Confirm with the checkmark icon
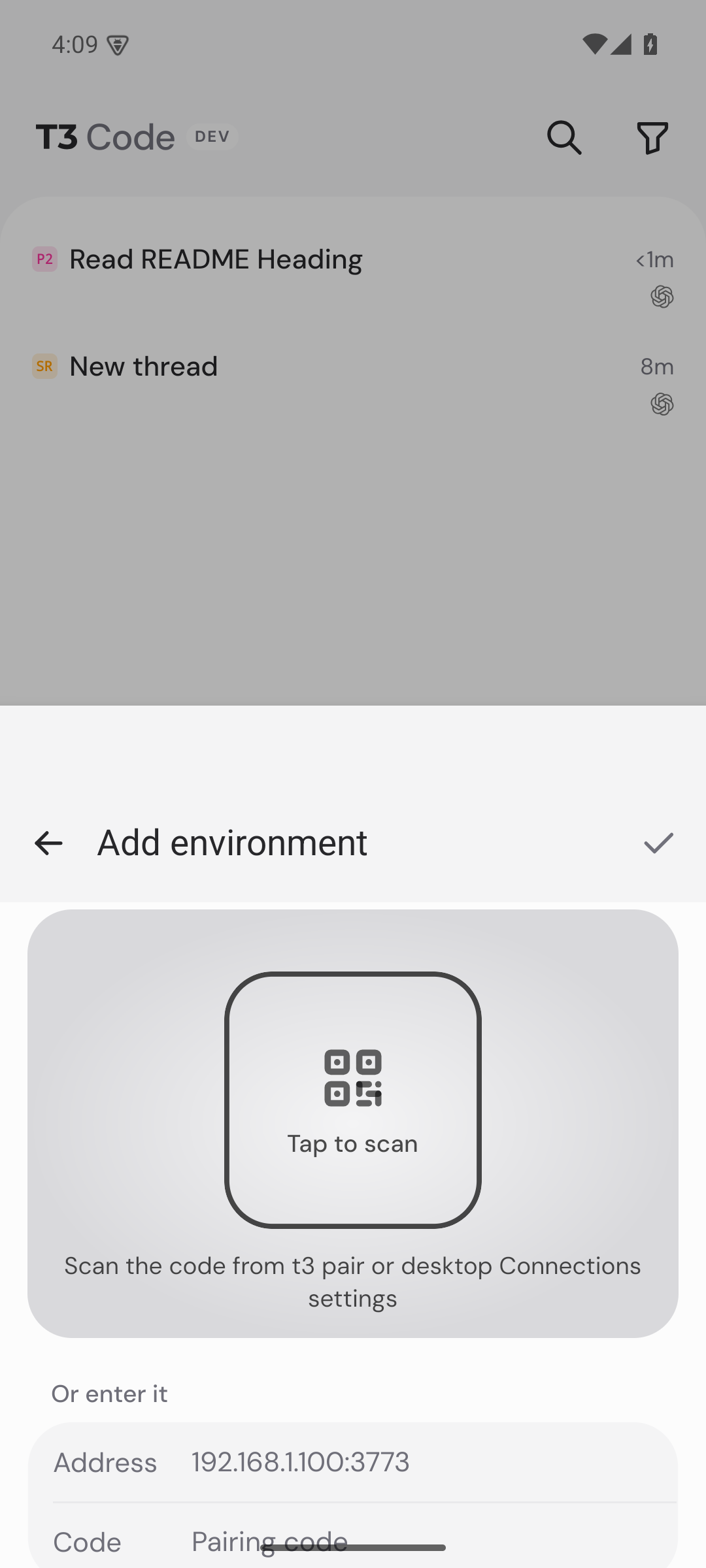 tap(658, 843)
